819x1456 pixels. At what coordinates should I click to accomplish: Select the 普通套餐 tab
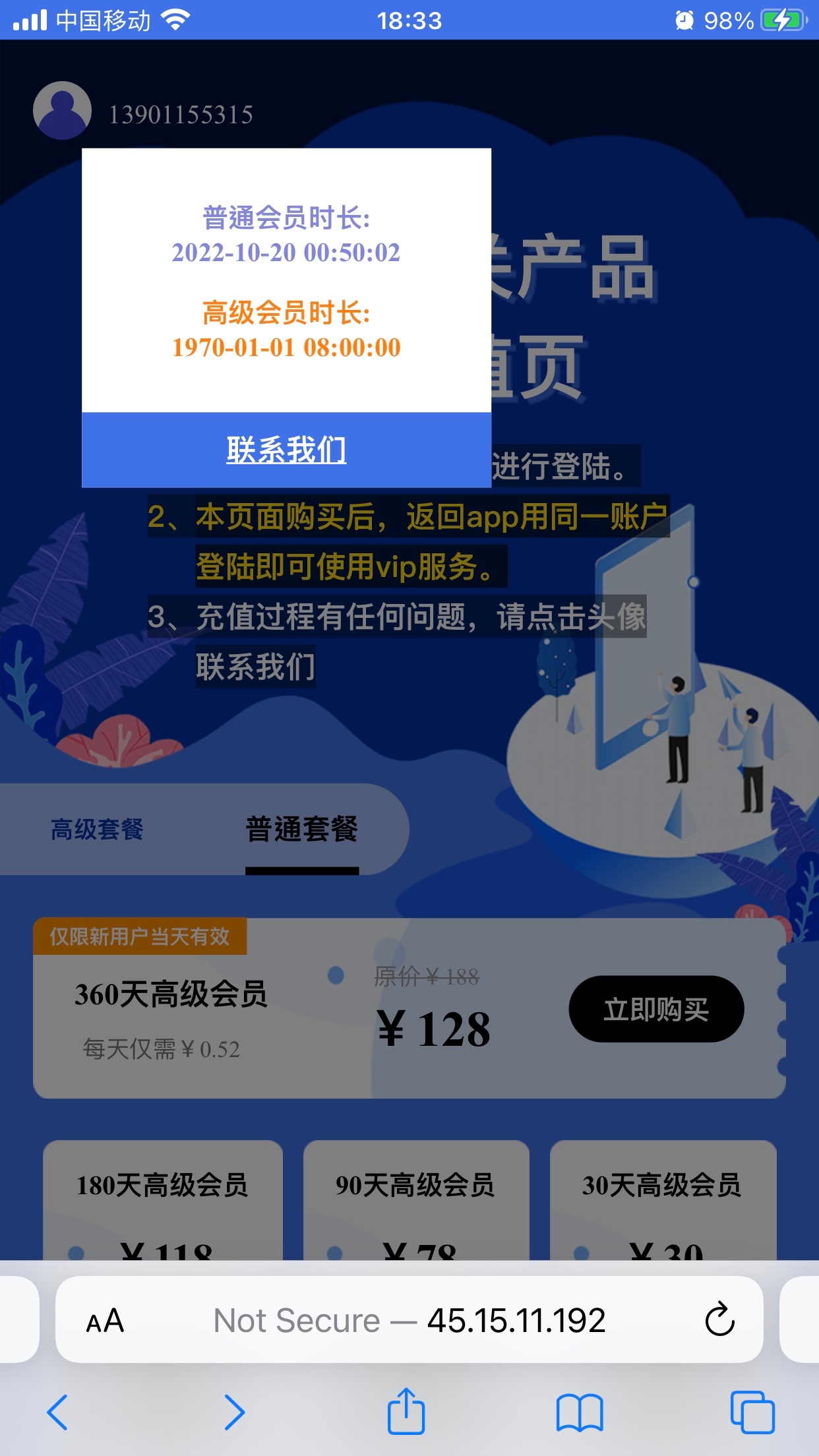tap(301, 830)
